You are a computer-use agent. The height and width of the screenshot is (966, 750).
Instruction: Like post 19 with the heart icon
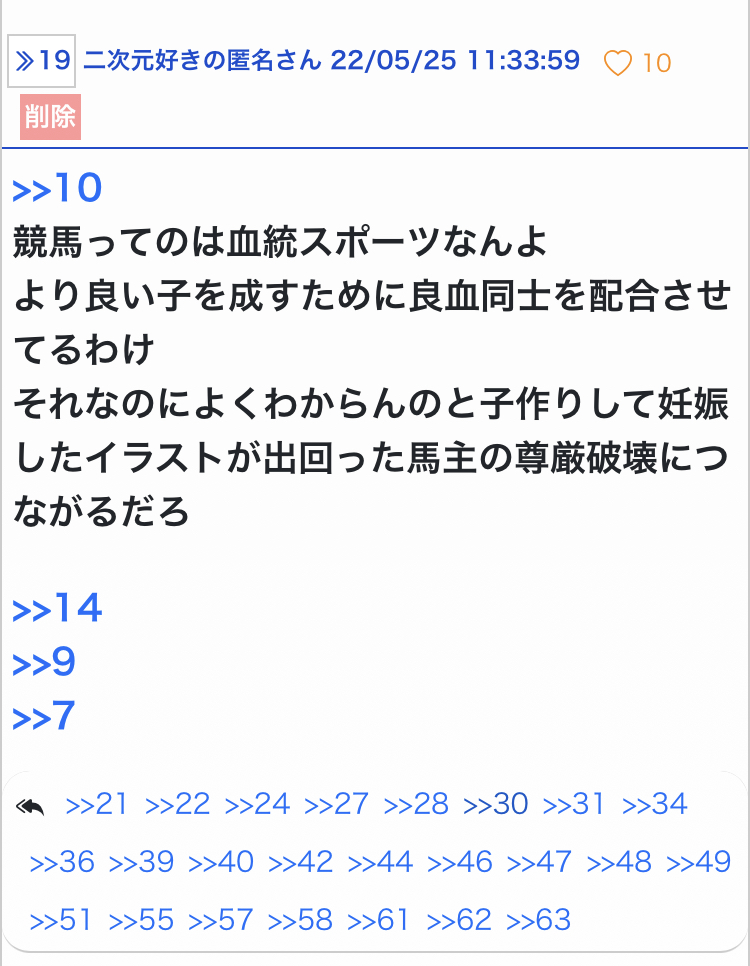click(618, 63)
